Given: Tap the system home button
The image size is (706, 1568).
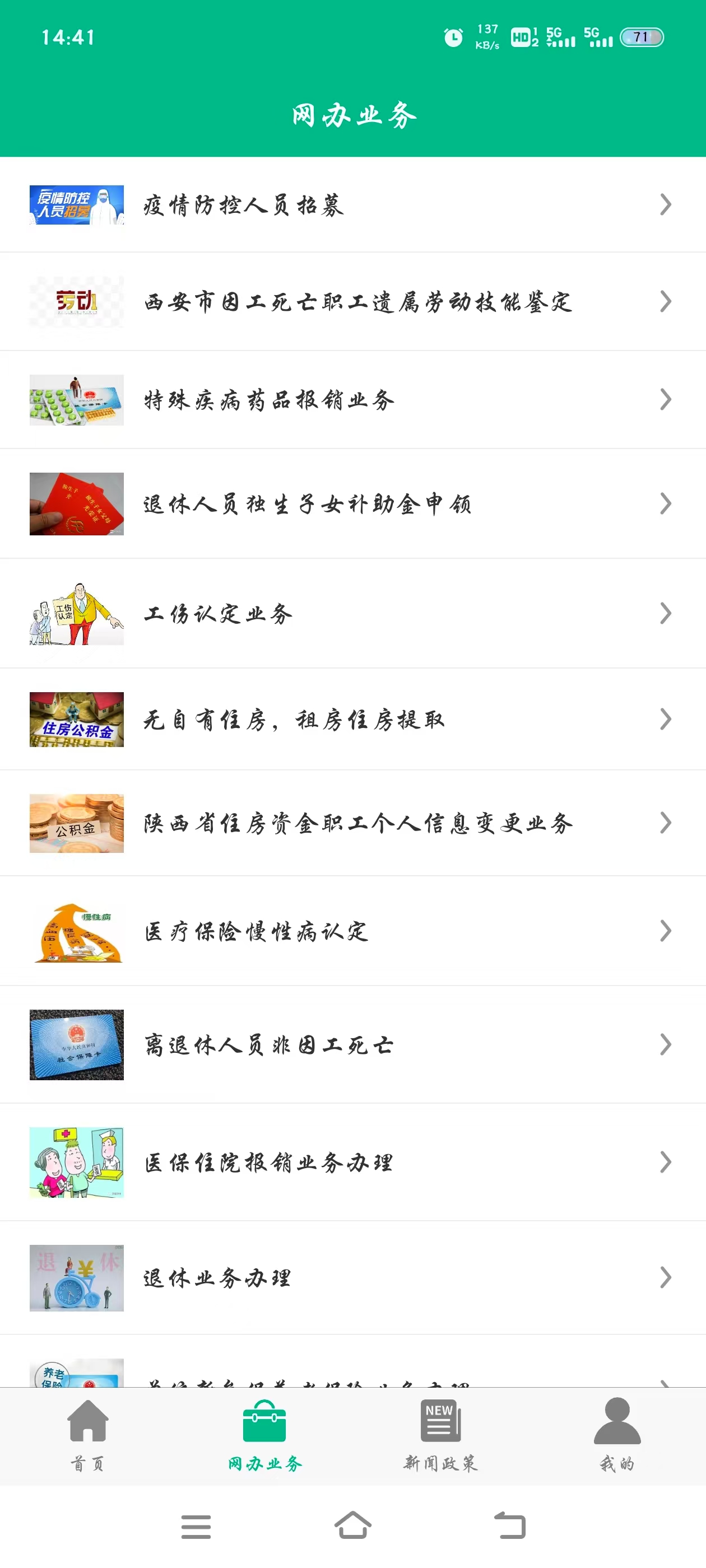Looking at the screenshot, I should coord(352,1526).
